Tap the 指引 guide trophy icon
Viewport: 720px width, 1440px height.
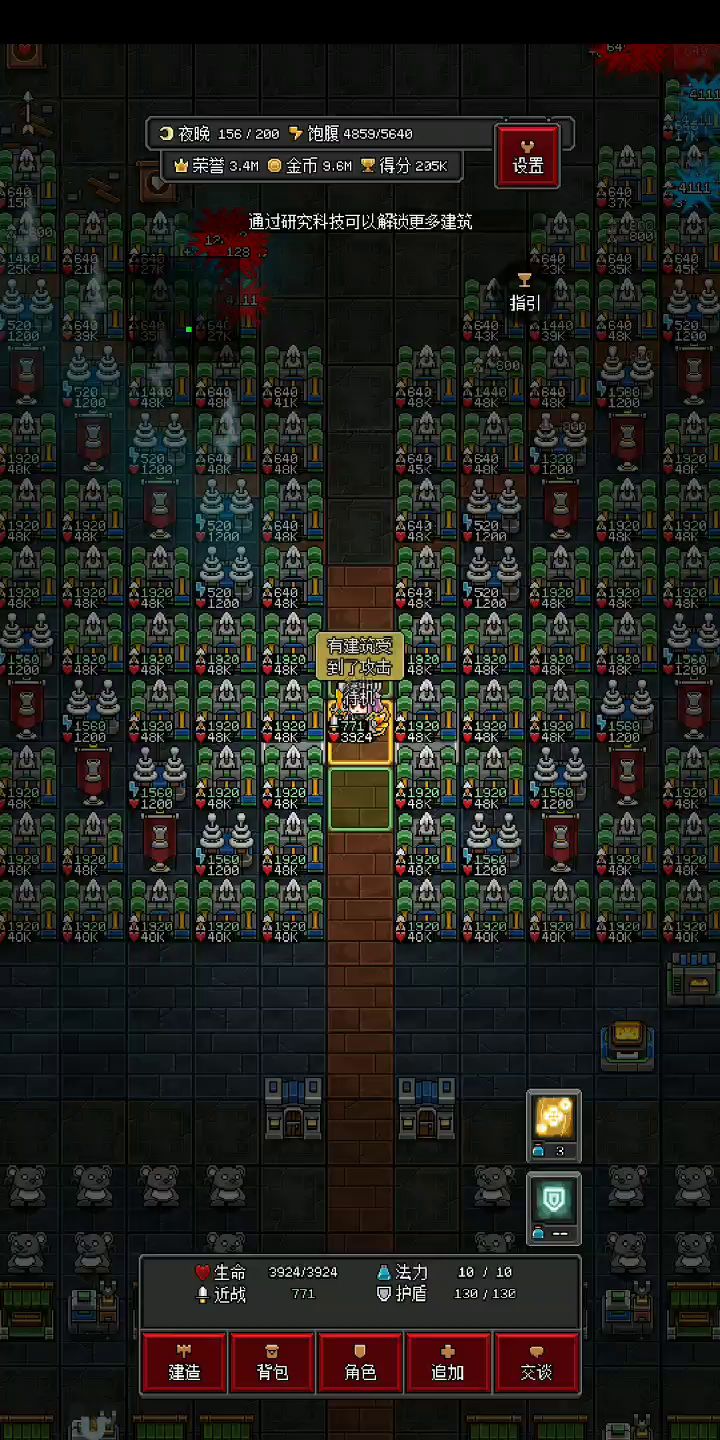524,280
